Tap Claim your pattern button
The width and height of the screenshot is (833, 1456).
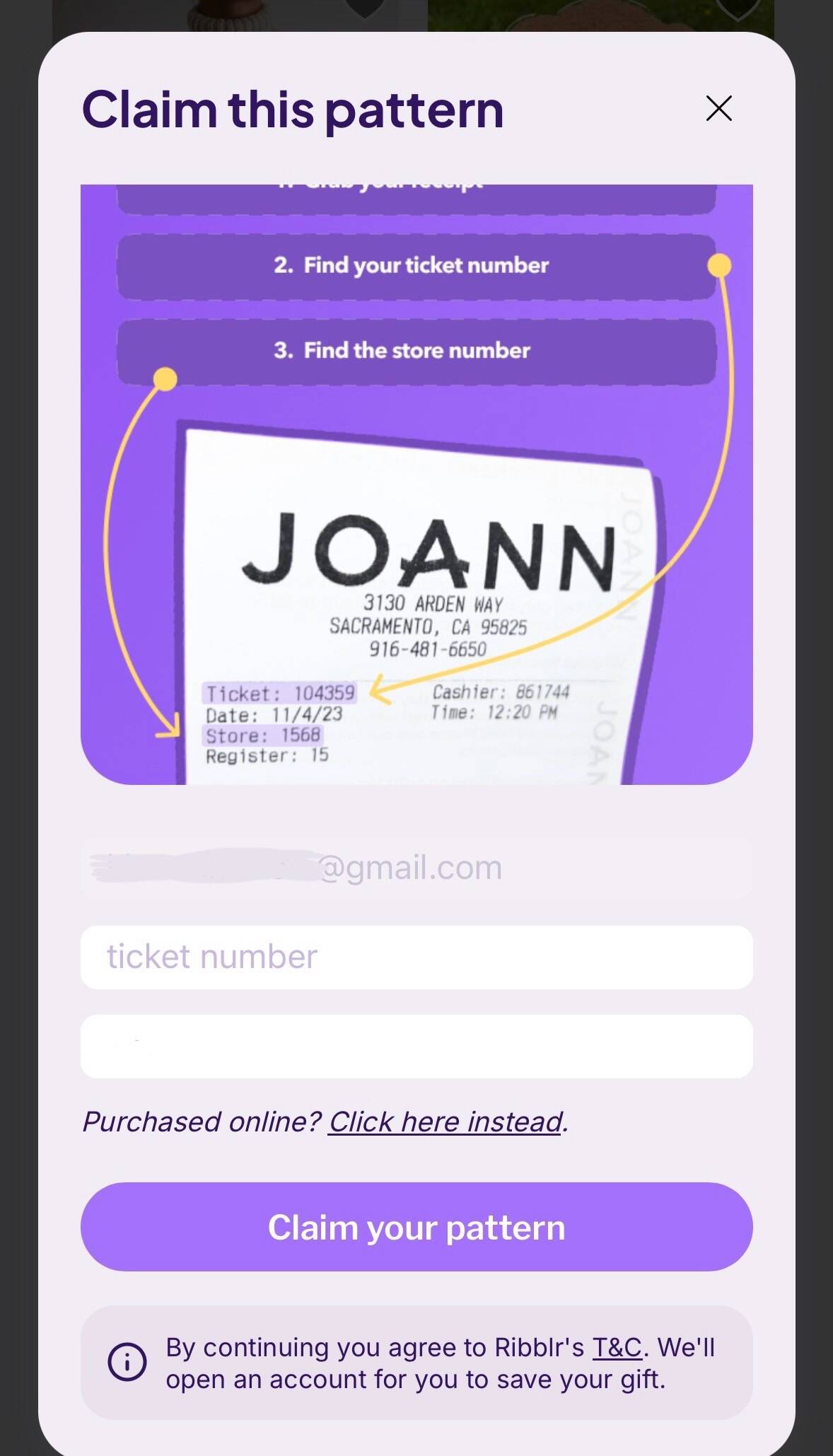click(x=416, y=1227)
